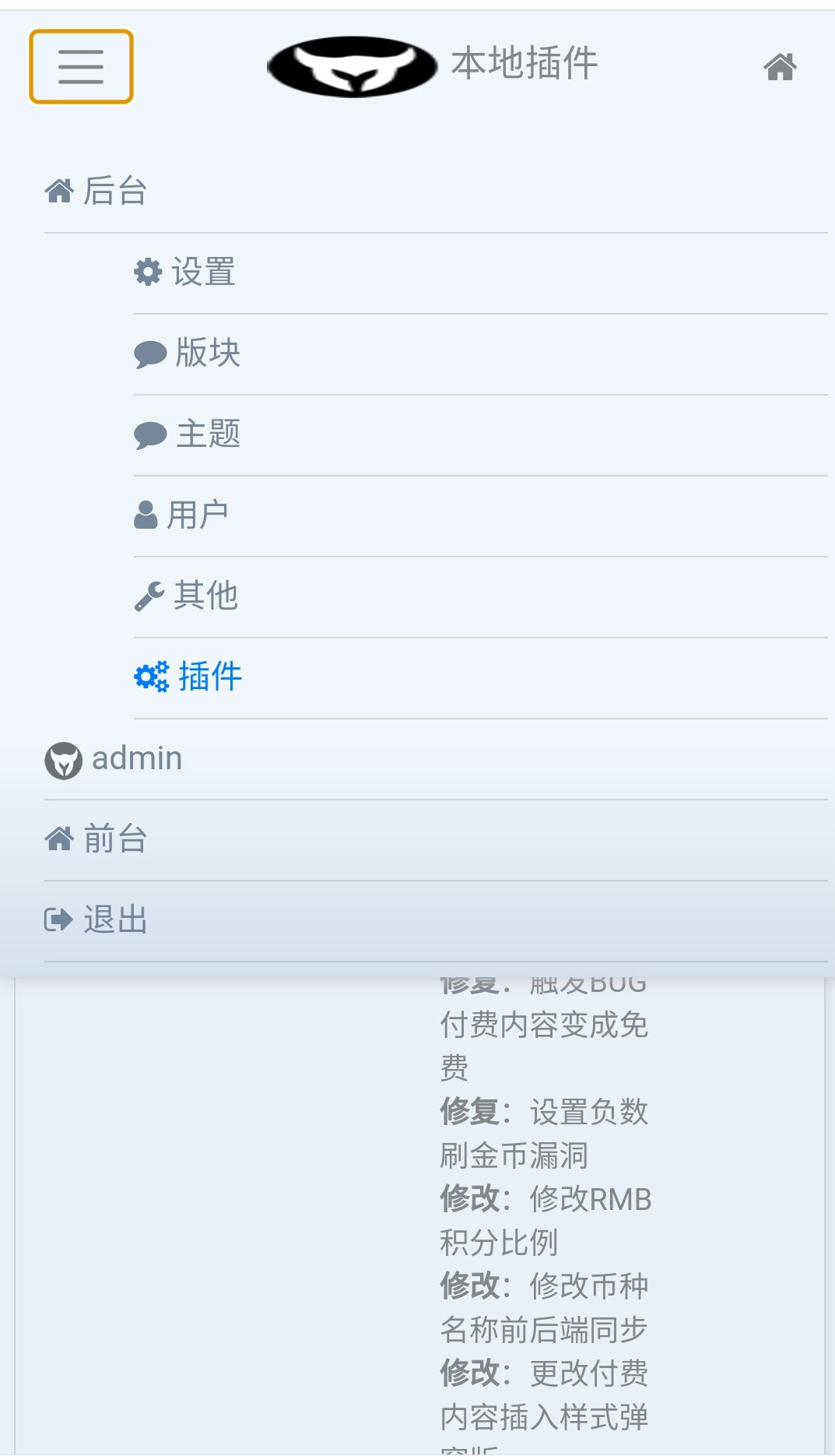Choose the 其他 menu item
835x1456 pixels.
[186, 596]
